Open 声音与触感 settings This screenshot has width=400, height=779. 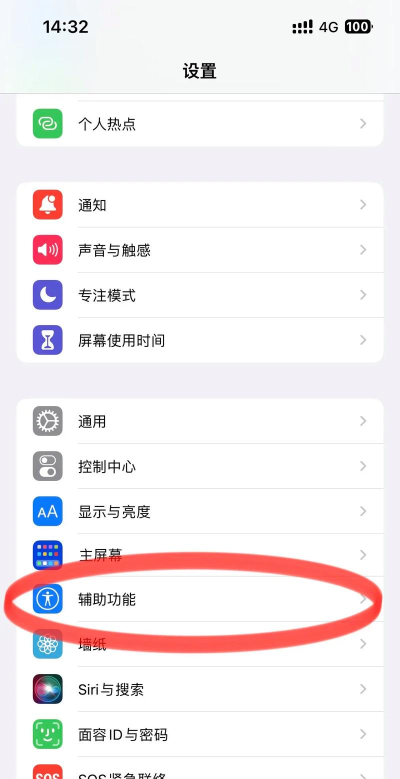200,250
